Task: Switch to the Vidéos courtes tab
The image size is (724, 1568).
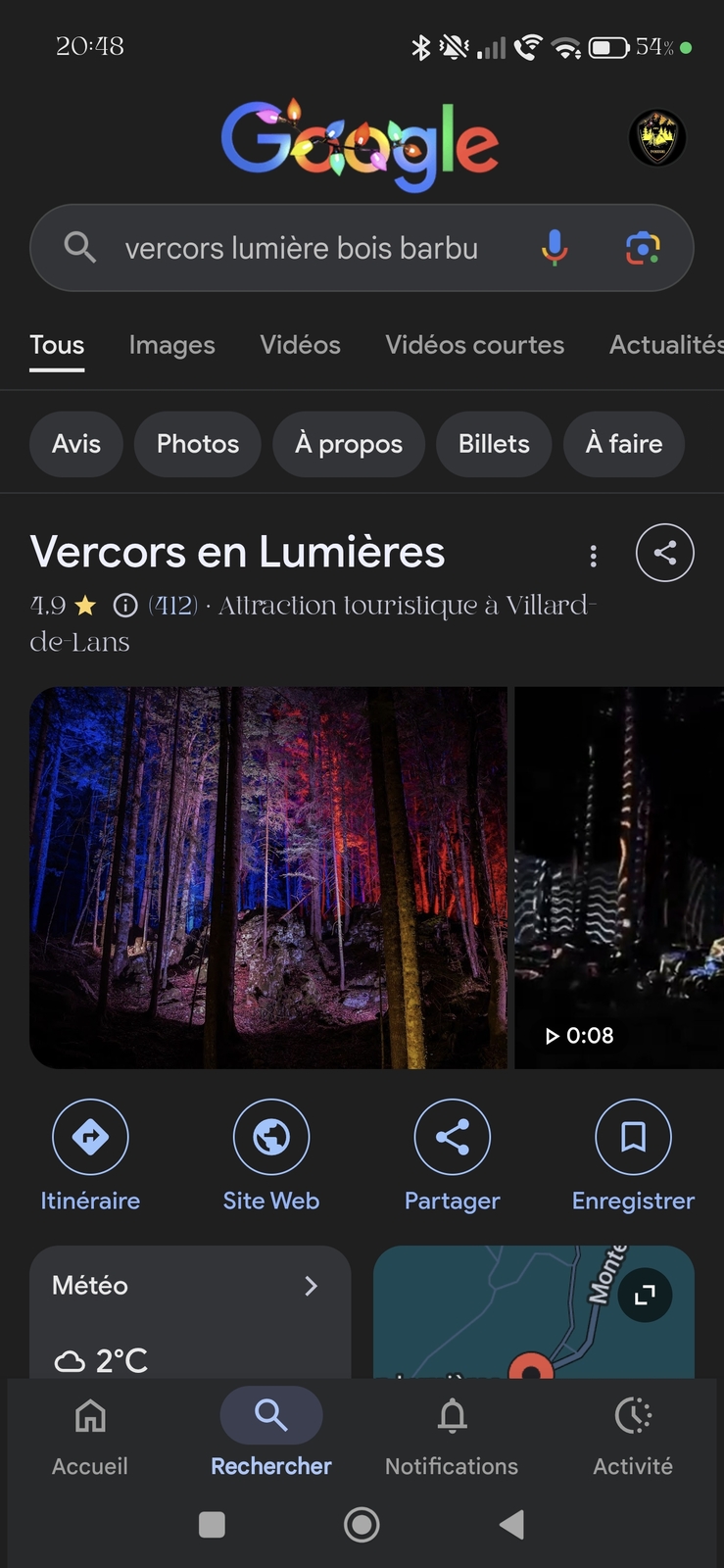Action: tap(474, 345)
